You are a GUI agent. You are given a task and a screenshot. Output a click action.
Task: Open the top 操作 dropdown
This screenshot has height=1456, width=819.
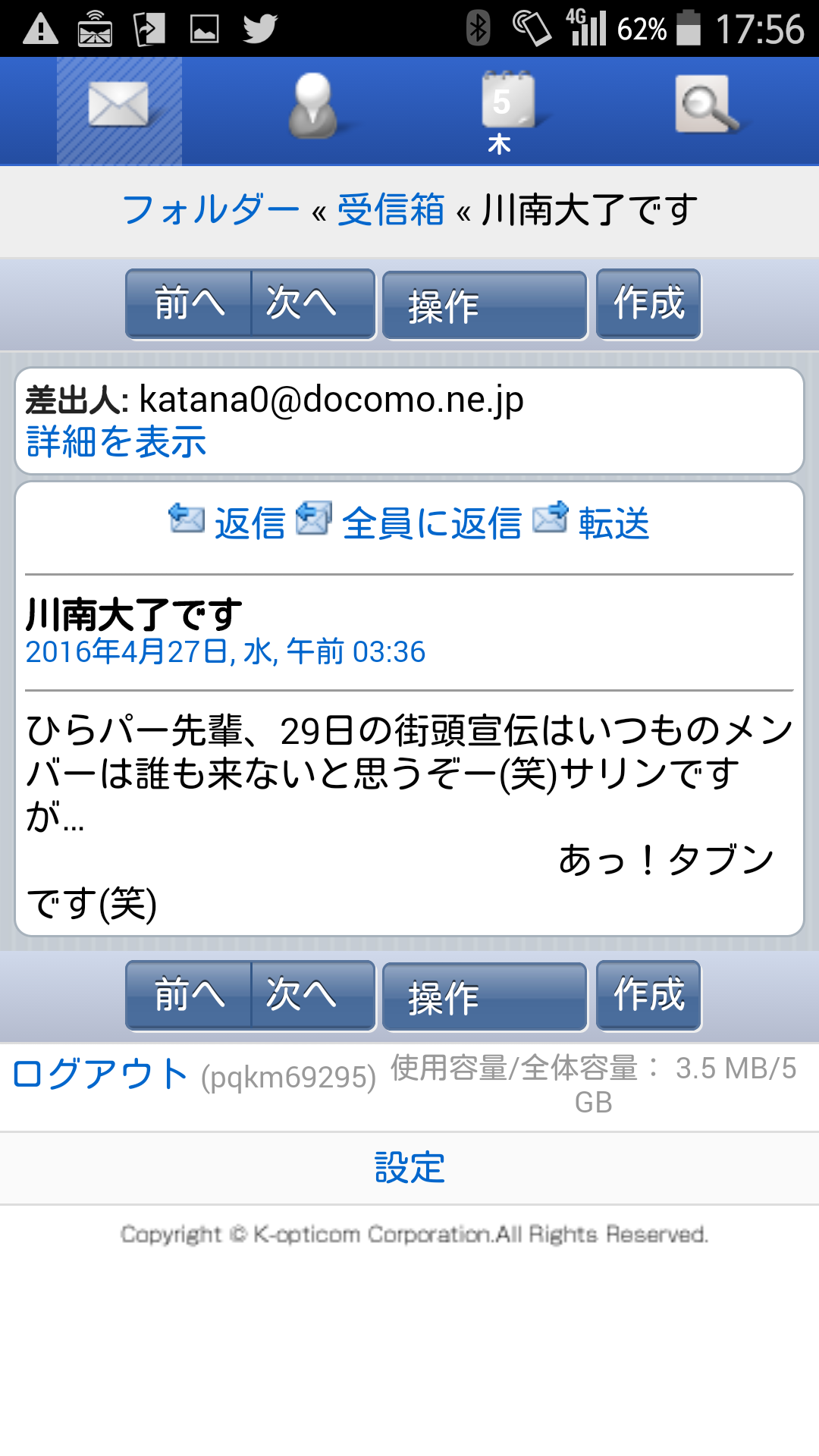click(485, 305)
